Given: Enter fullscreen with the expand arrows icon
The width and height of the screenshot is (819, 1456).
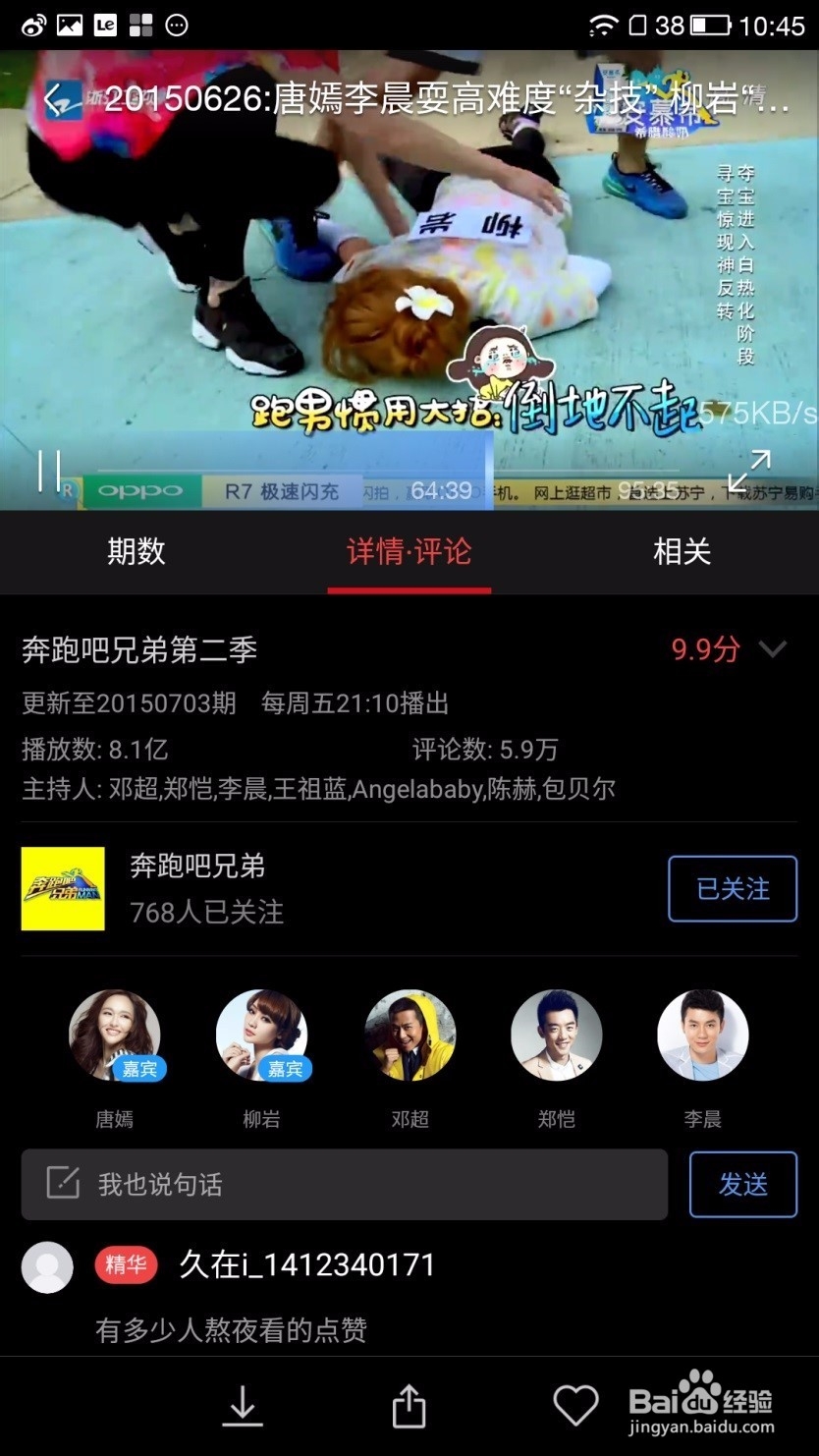Looking at the screenshot, I should [750, 472].
